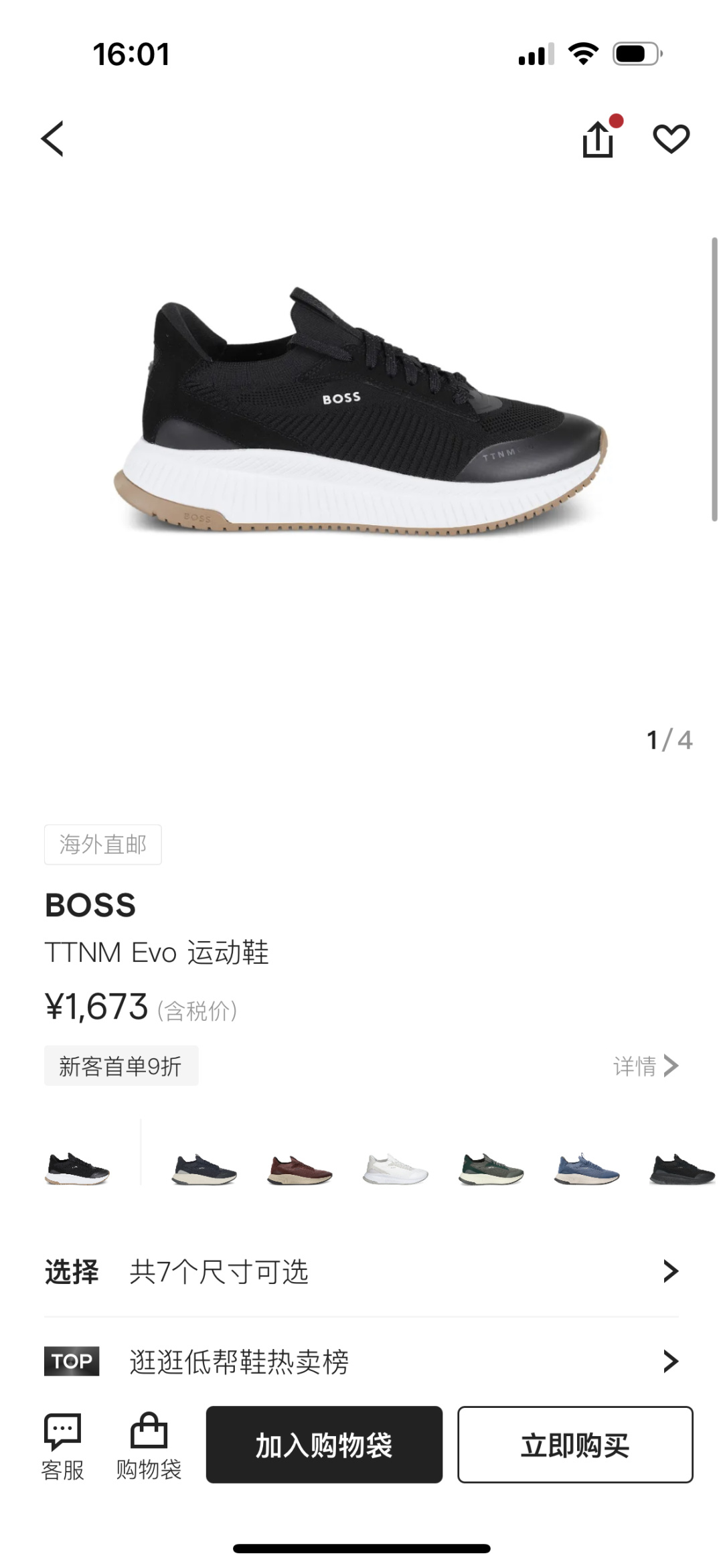Select the light blue color variant

(x=587, y=1169)
